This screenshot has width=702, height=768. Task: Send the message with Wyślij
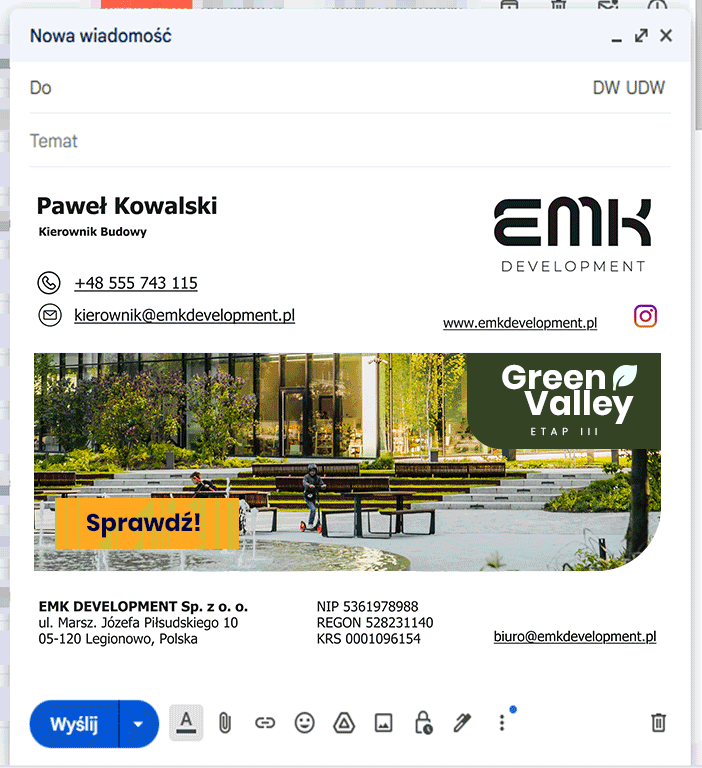74,723
